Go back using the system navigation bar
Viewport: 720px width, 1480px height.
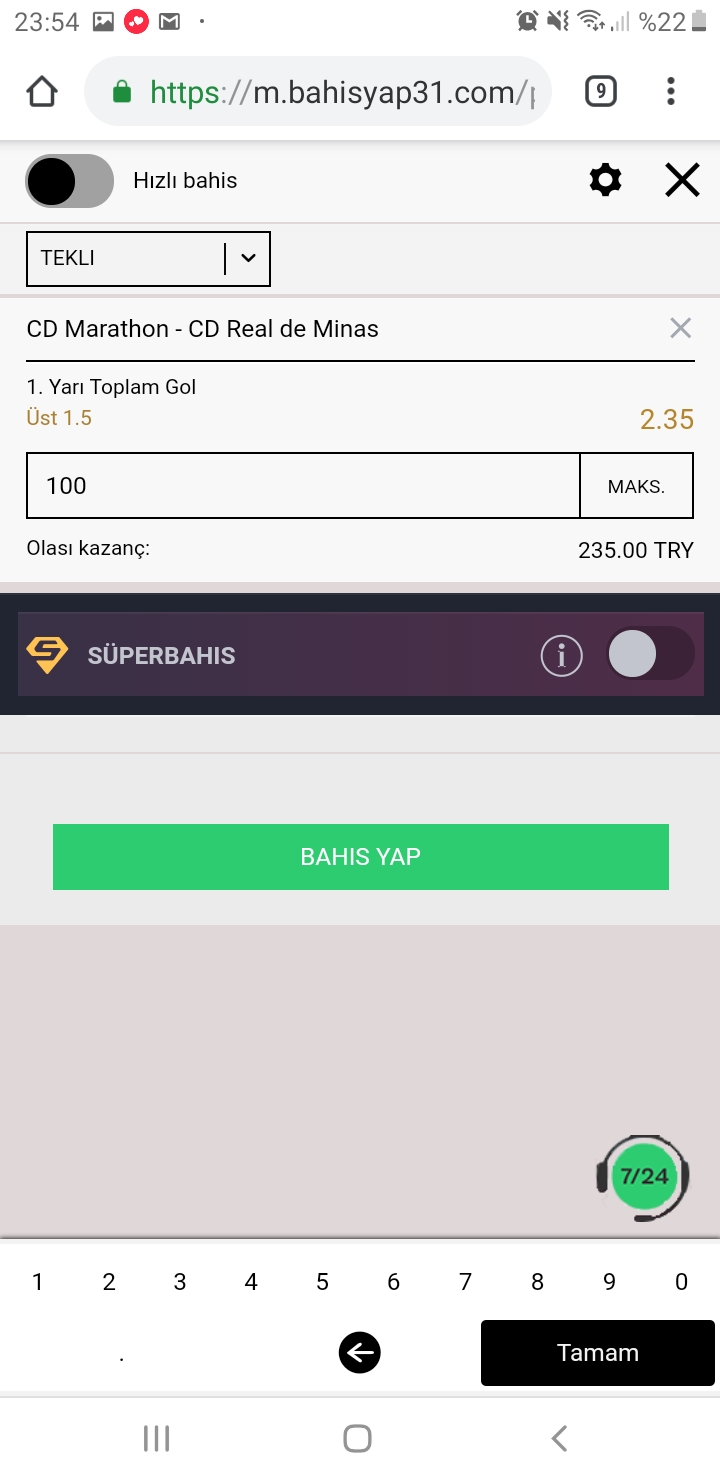coord(560,1439)
